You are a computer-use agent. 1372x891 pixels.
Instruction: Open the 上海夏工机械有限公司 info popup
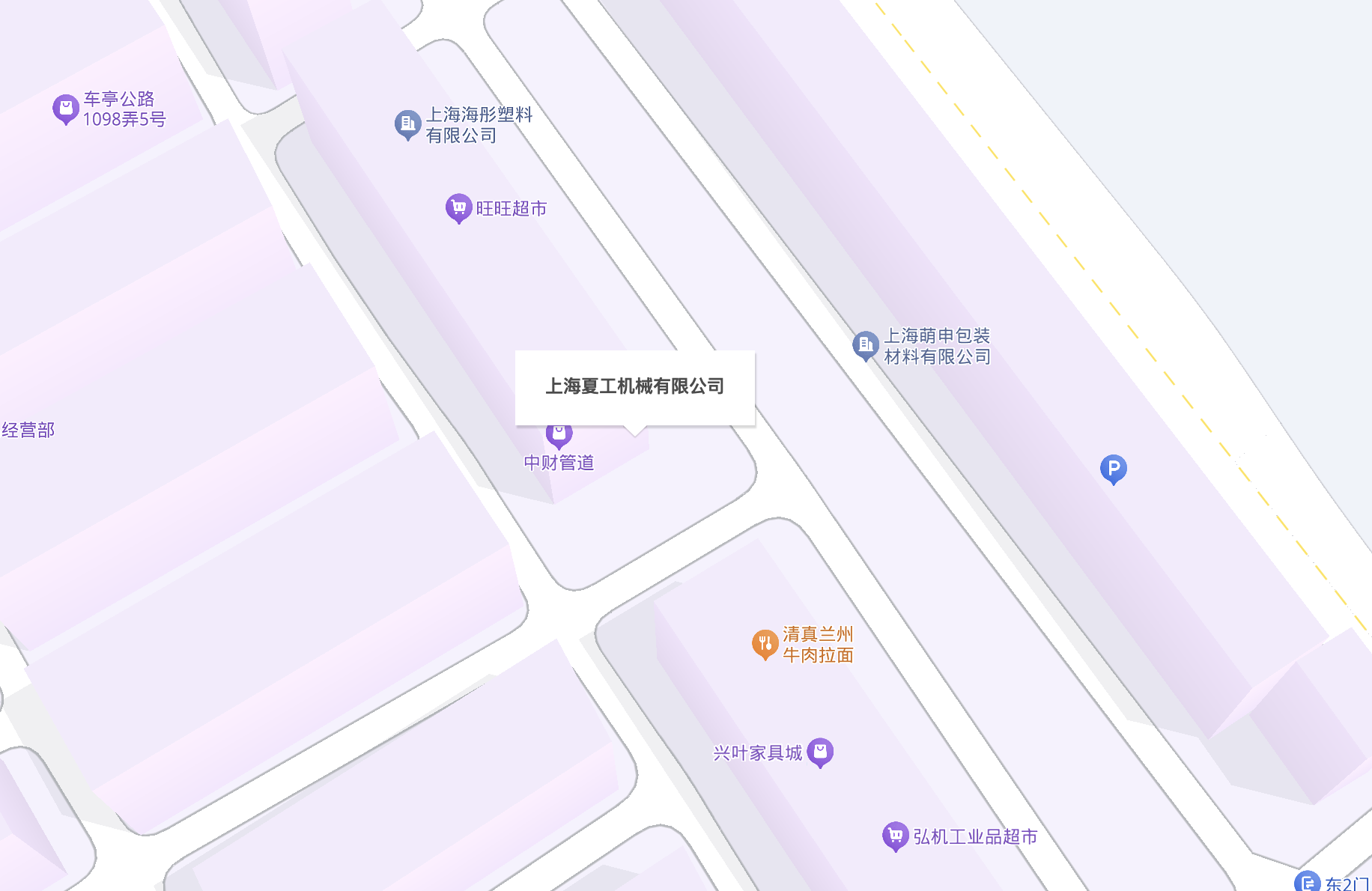click(x=634, y=386)
